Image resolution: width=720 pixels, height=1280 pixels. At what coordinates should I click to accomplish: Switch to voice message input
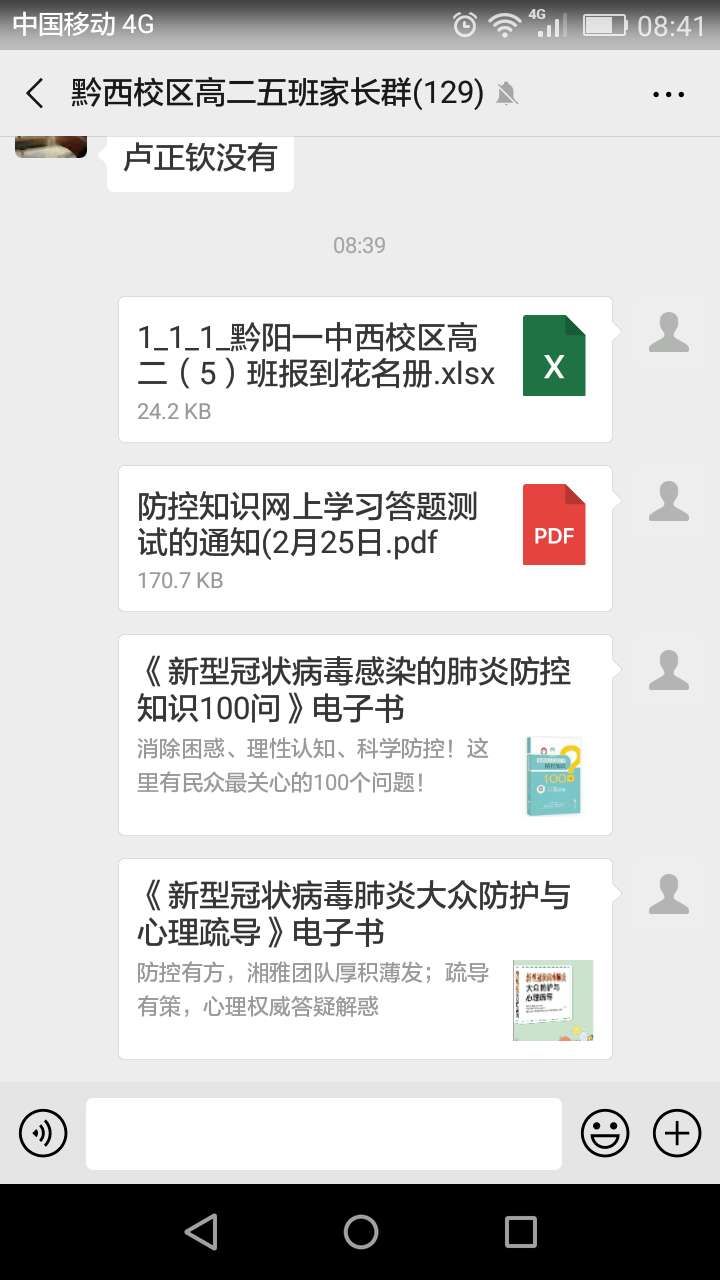[x=43, y=1133]
